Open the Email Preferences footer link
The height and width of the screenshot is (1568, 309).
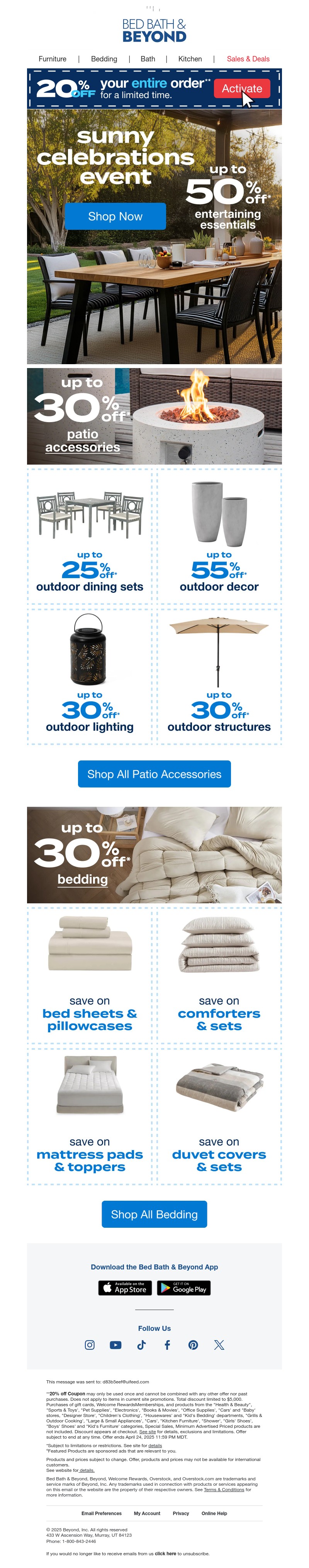pyautogui.click(x=101, y=1513)
